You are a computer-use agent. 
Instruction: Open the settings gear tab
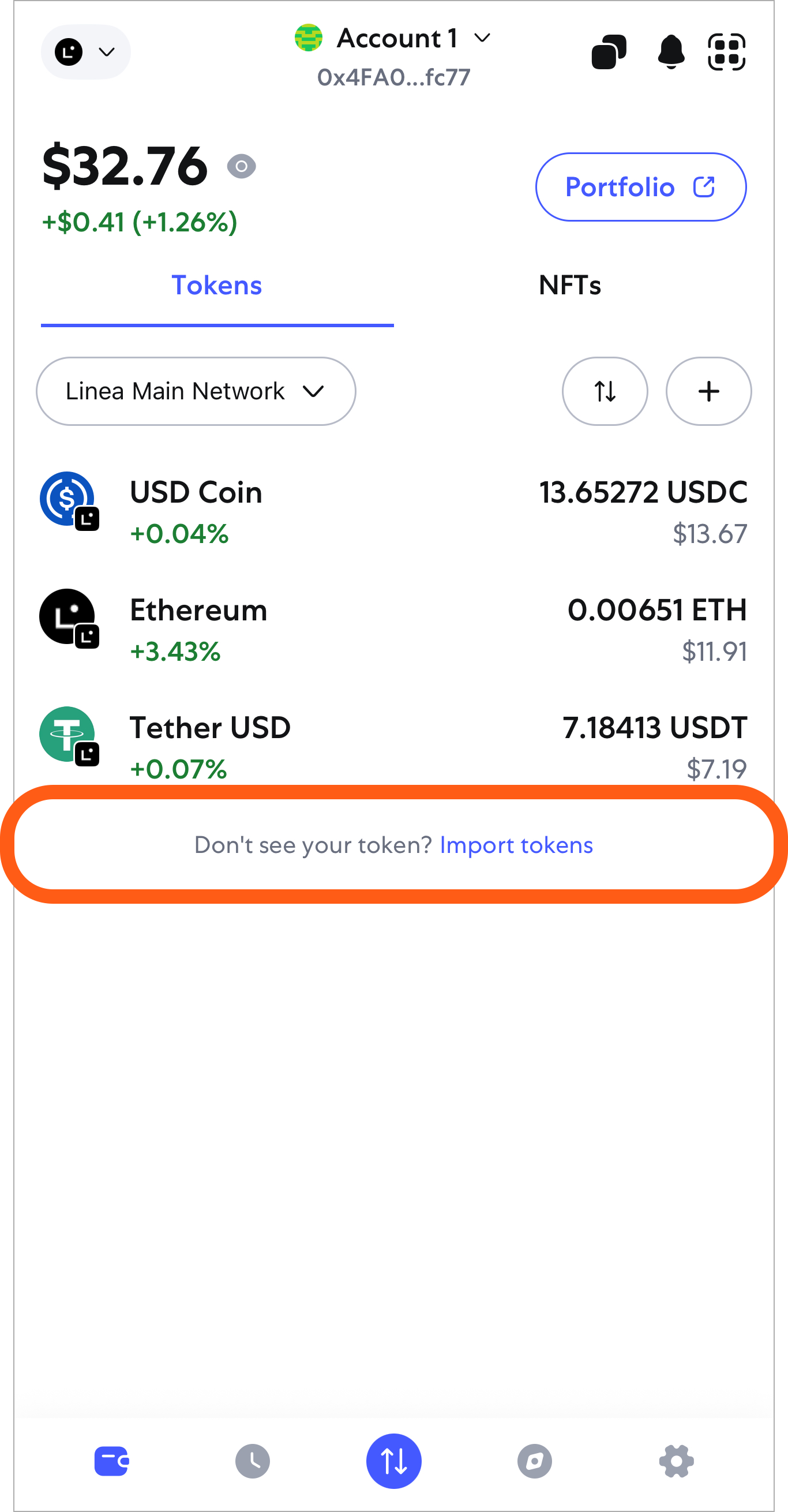pos(677,1461)
